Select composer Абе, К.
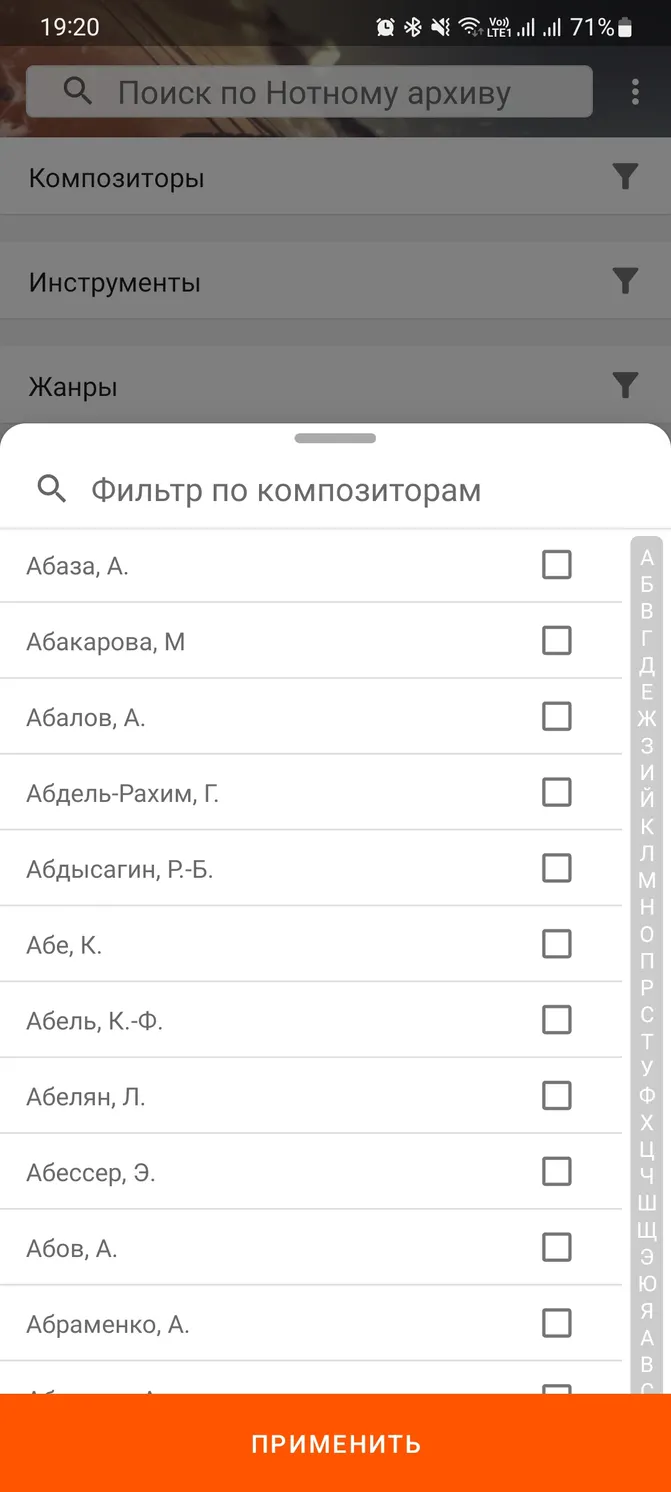Screen dimensions: 671x1492 [x=557, y=944]
